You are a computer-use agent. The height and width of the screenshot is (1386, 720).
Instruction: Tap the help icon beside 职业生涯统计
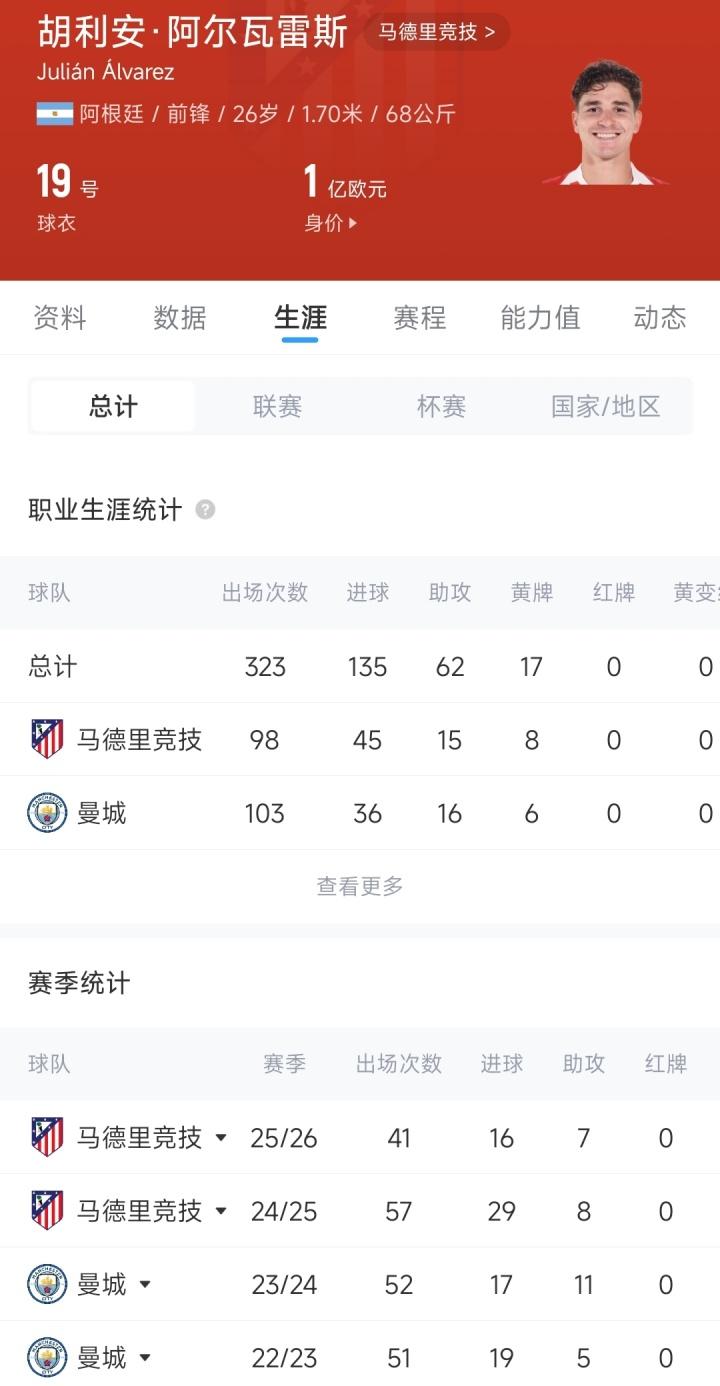tap(205, 510)
